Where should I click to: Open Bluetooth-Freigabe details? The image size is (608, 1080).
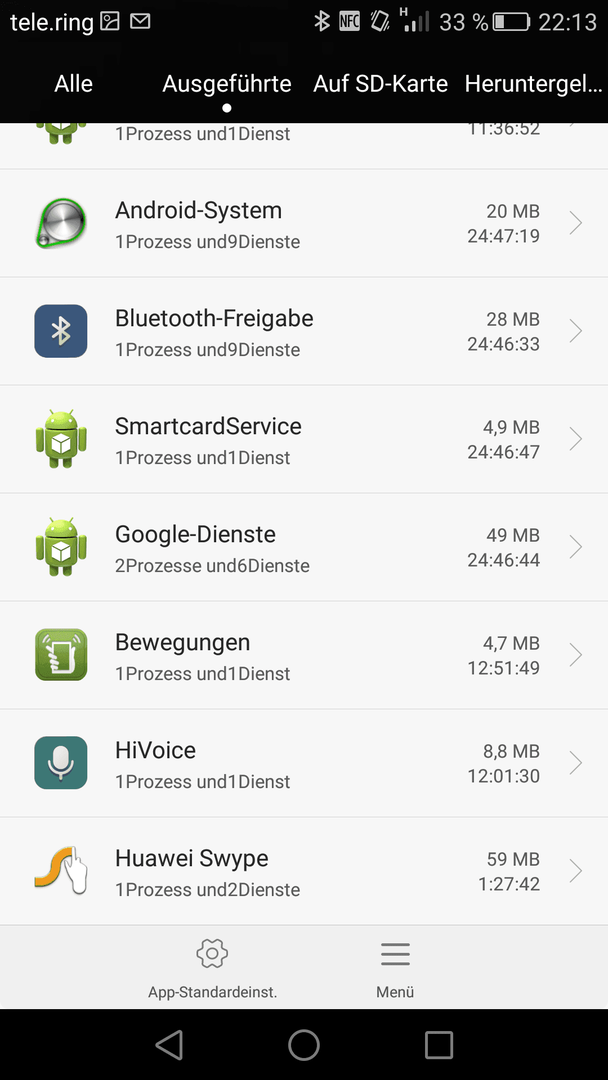tap(304, 331)
